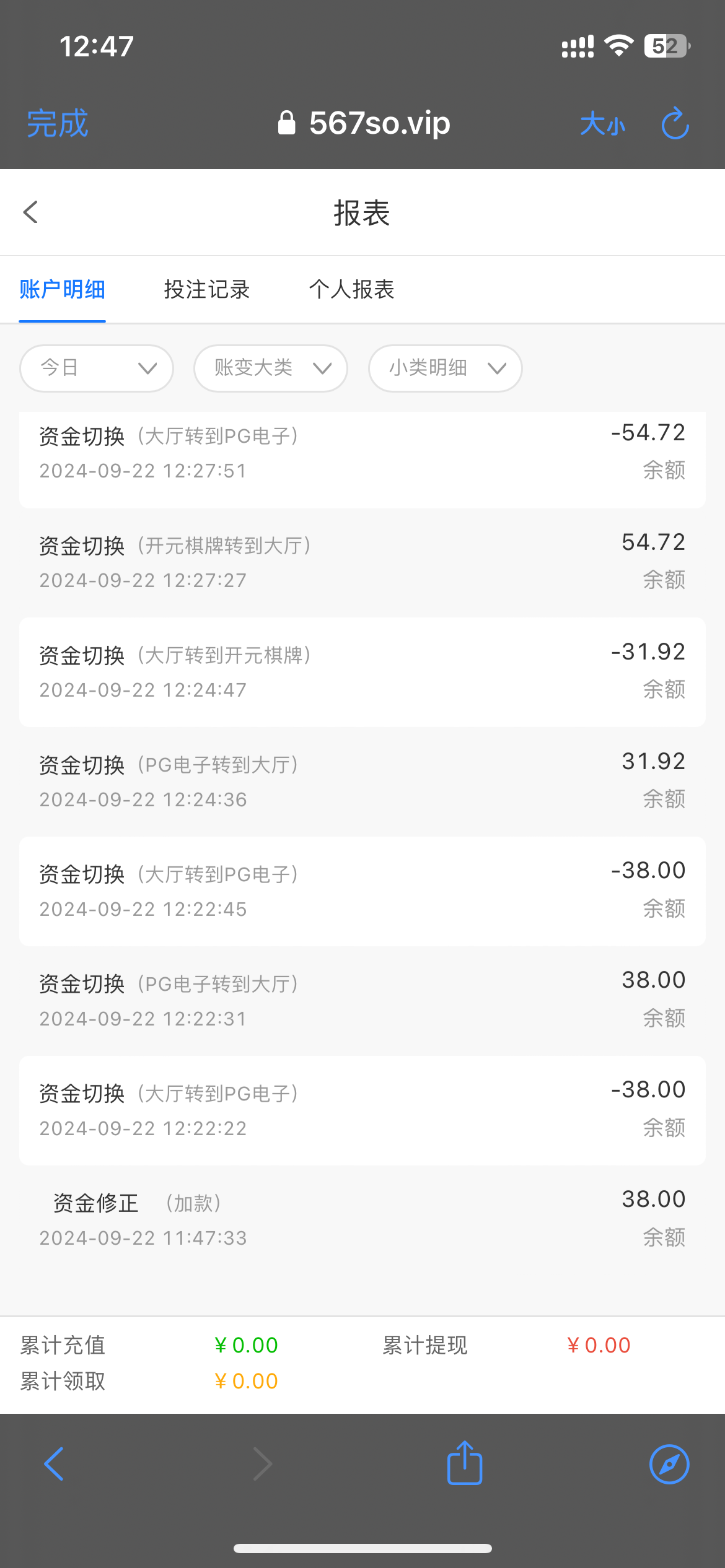Viewport: 725px width, 1568px height.
Task: Tap 完成 to close the browser view
Action: (57, 123)
